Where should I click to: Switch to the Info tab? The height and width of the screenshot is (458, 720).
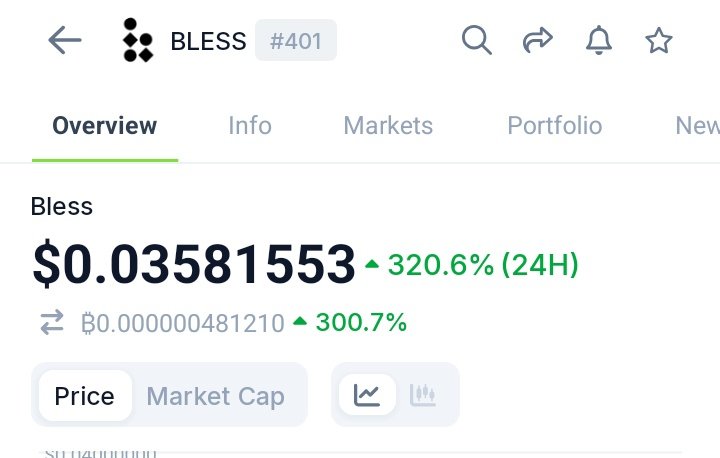250,126
